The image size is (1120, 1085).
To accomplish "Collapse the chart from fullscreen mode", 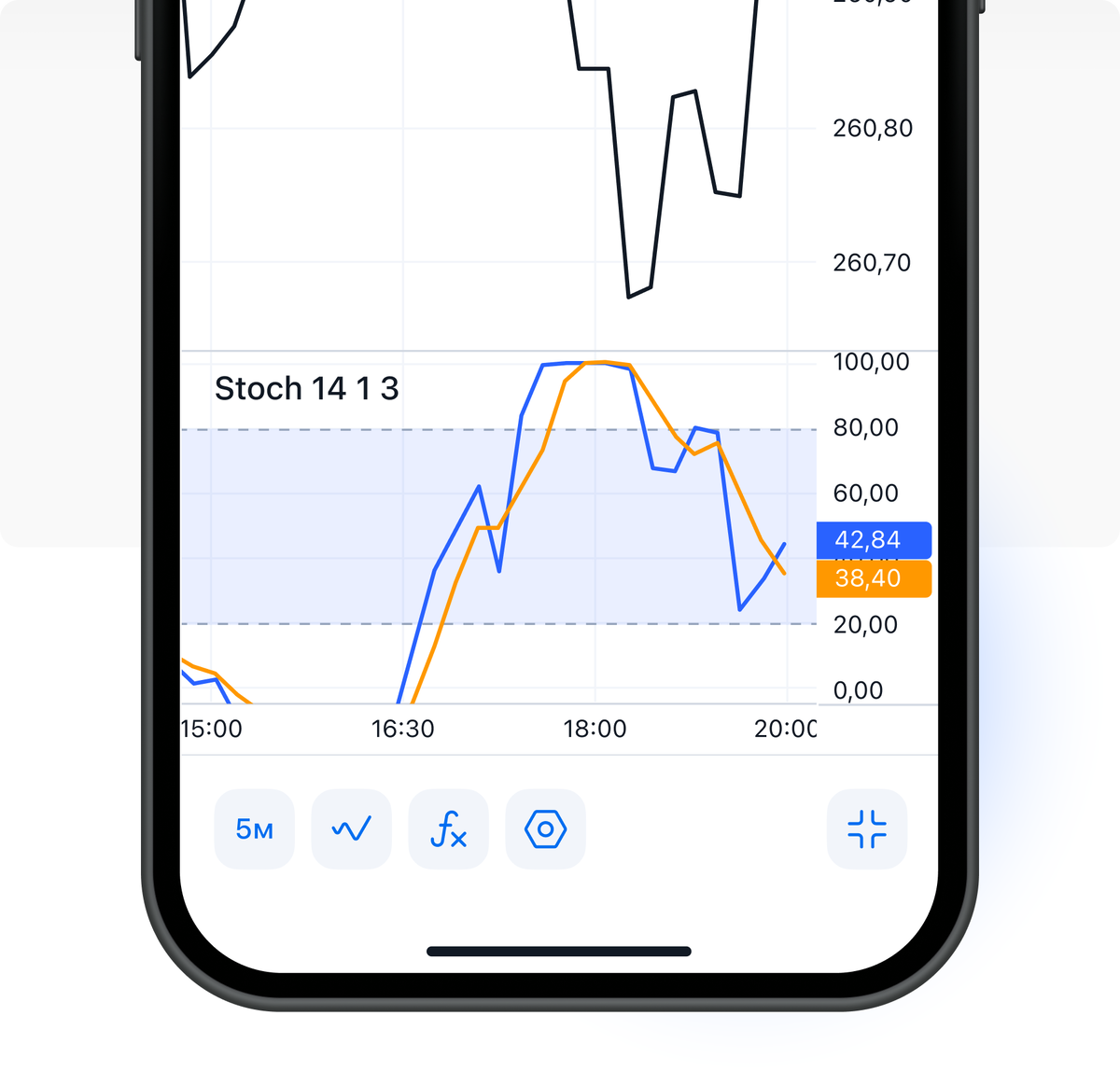I will (867, 828).
